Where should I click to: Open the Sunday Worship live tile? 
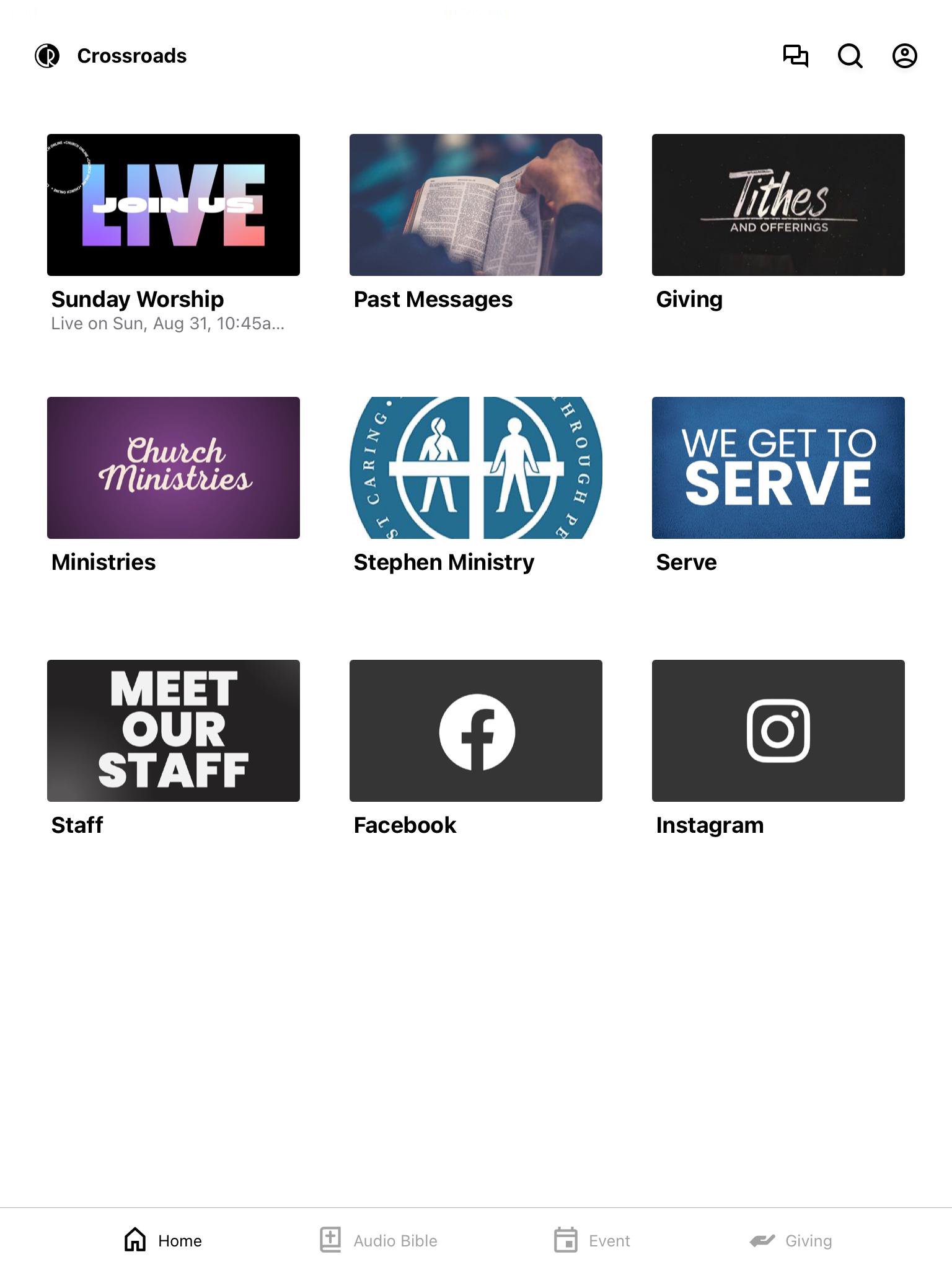[x=174, y=205]
